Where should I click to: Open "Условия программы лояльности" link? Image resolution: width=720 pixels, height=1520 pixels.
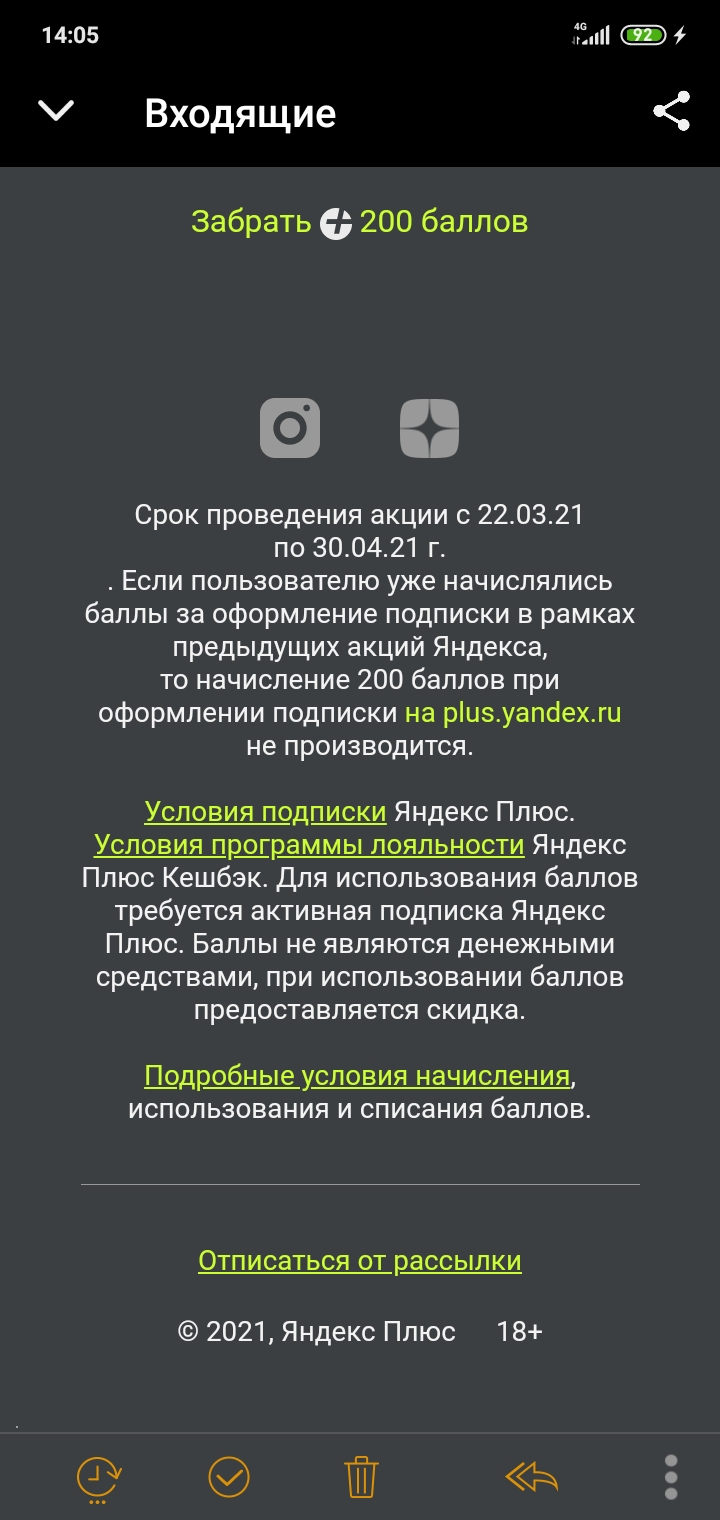tap(310, 845)
